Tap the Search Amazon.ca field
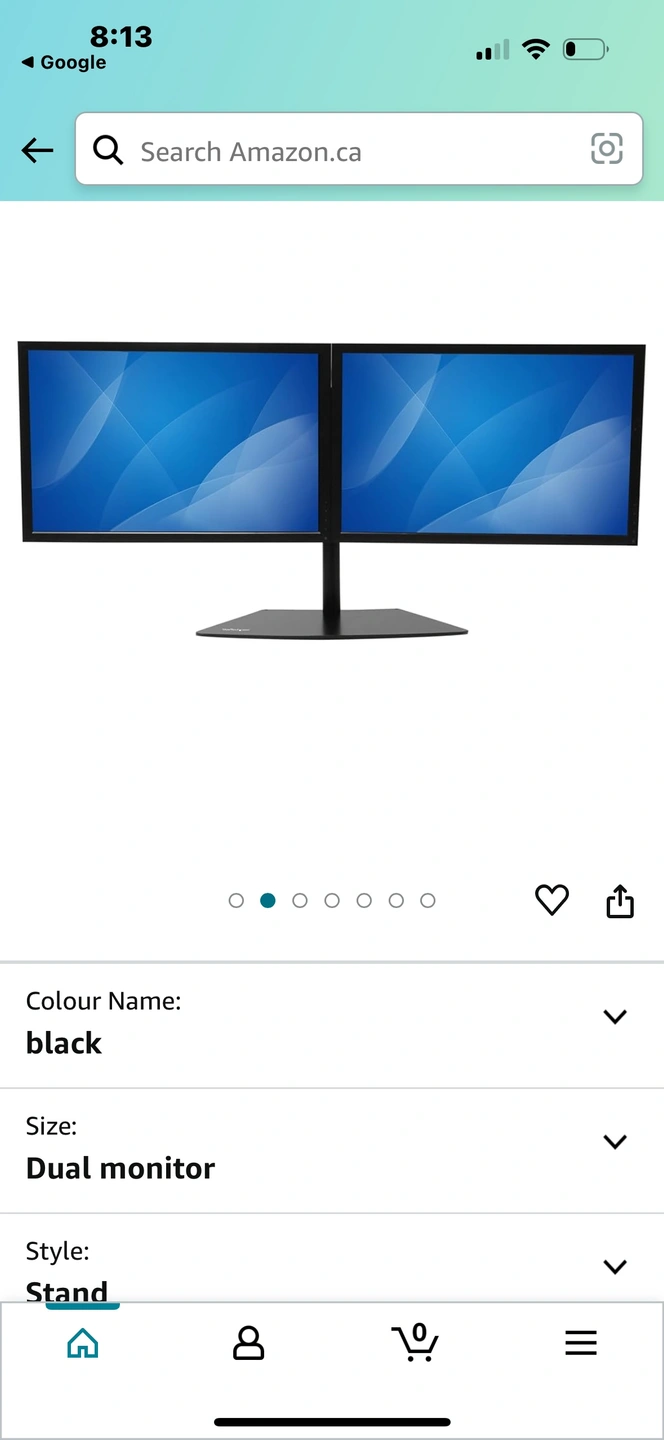This screenshot has height=1440, width=664. 340,151
